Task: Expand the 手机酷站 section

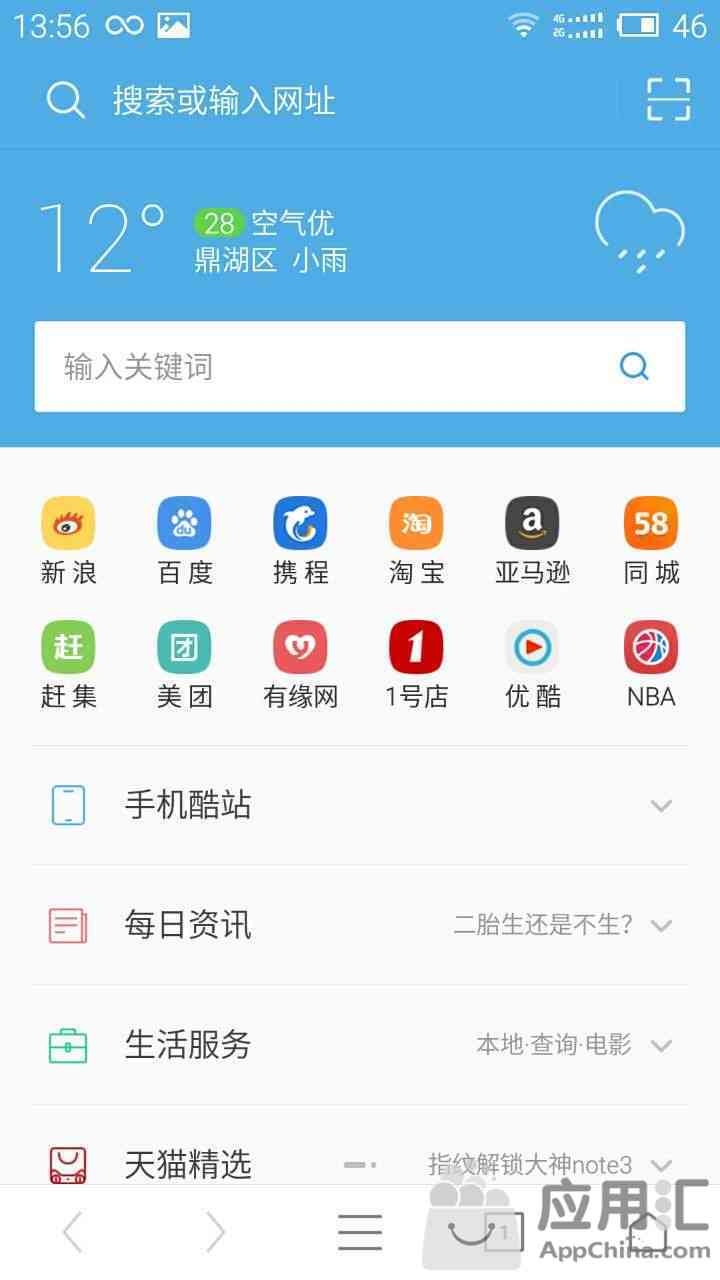Action: tap(660, 805)
